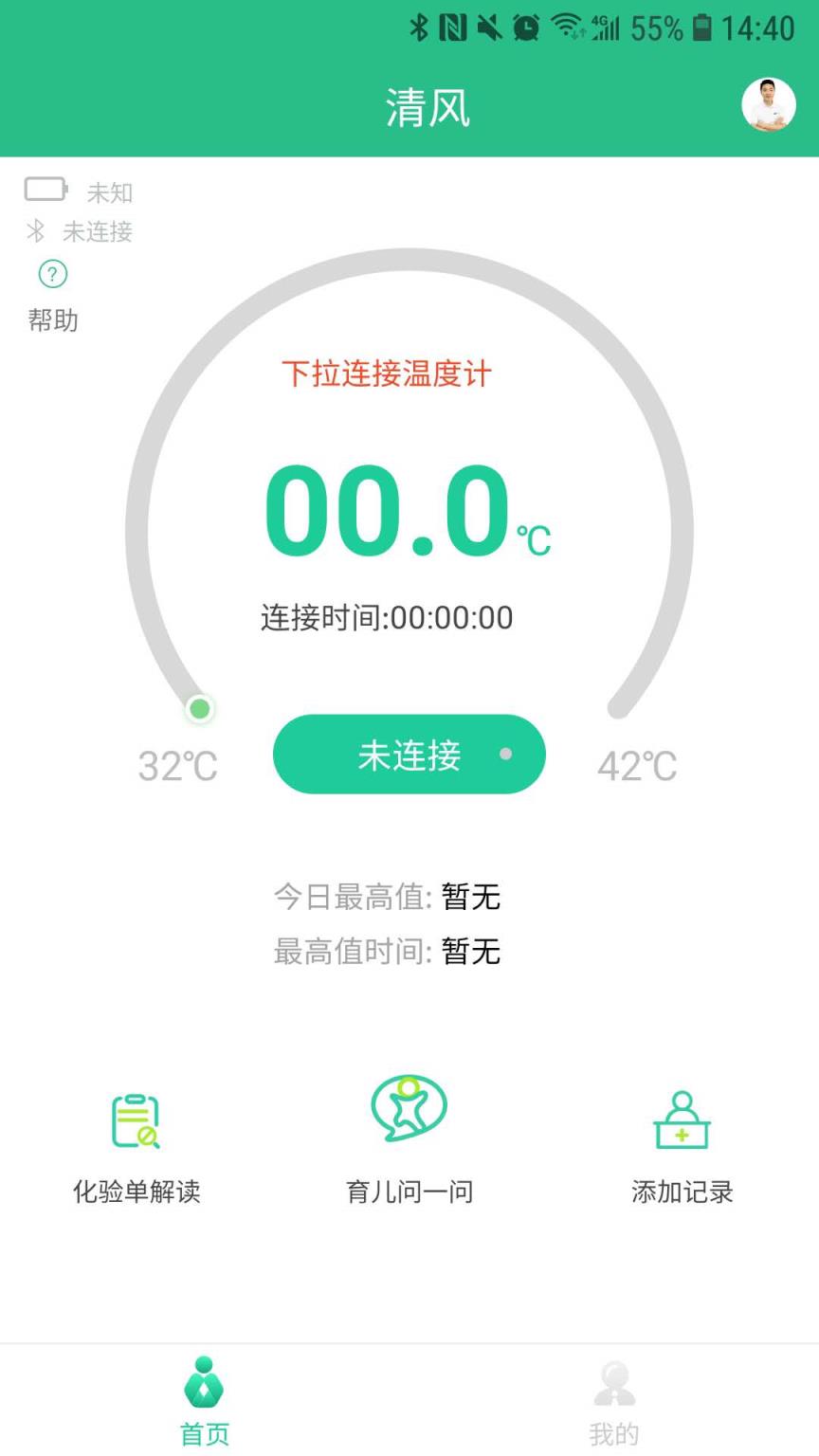
Task: Click the temperature gauge knob near 32℃
Action: [x=200, y=708]
